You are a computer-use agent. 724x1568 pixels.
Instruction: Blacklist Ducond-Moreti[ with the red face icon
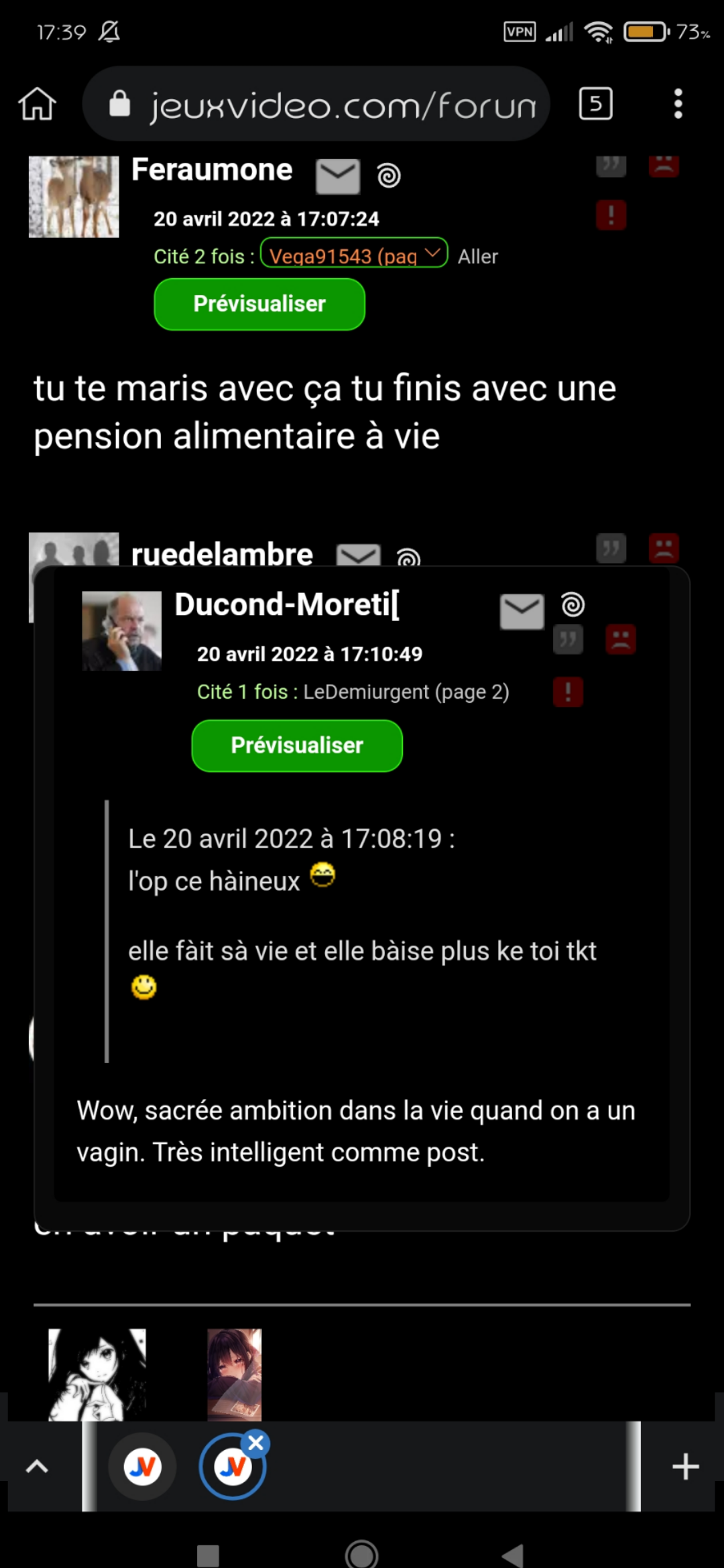click(x=621, y=640)
